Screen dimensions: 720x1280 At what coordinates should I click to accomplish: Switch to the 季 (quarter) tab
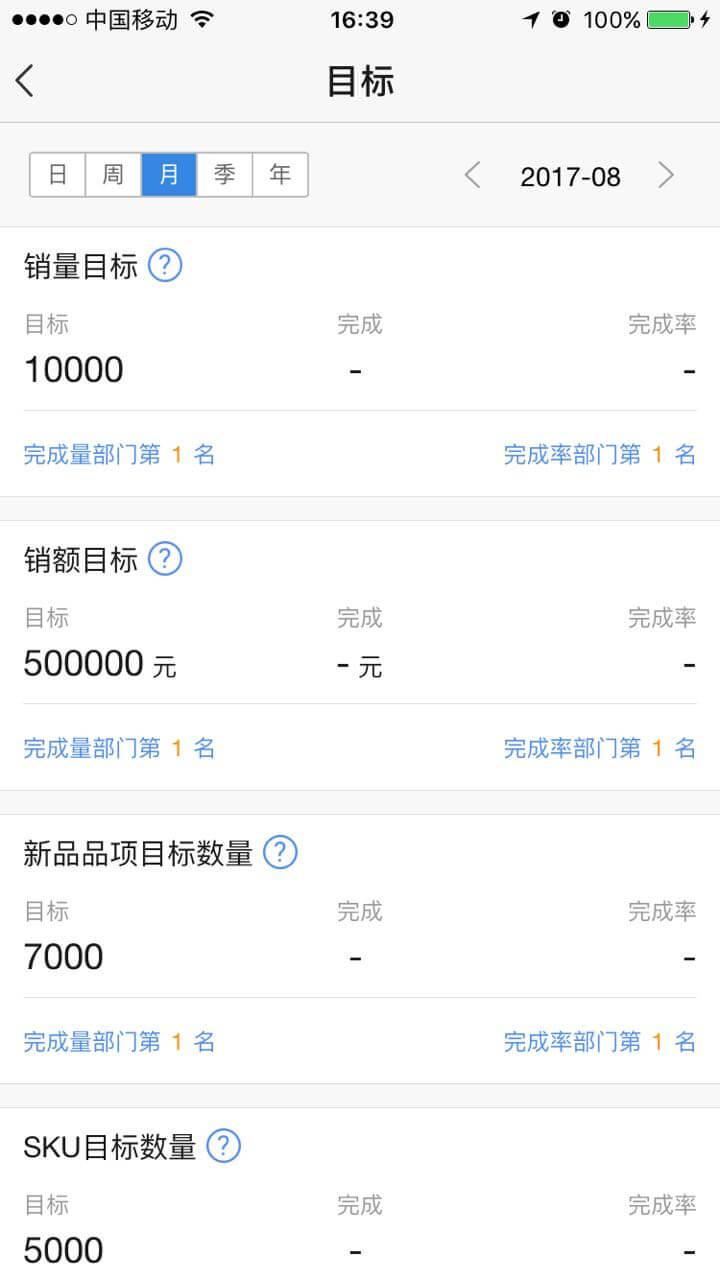[224, 175]
